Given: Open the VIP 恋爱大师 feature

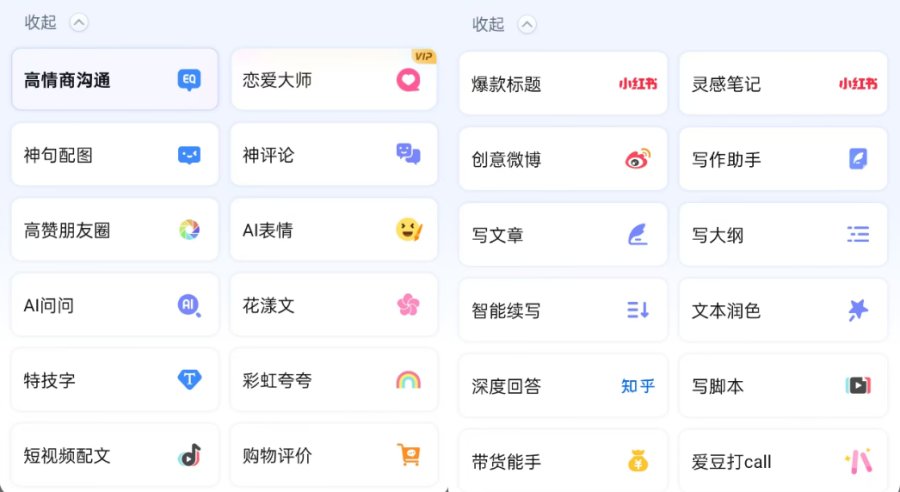Looking at the screenshot, I should pyautogui.click(x=333, y=80).
